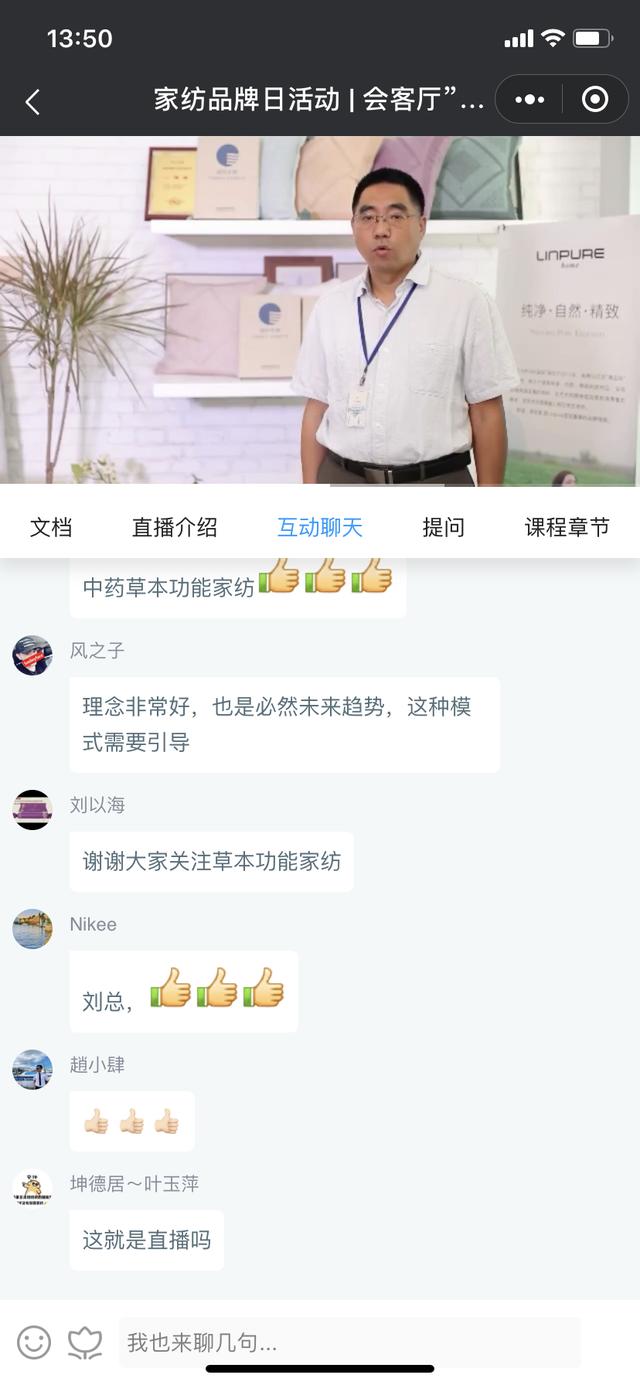Send a flower with the flower icon

click(x=85, y=1342)
